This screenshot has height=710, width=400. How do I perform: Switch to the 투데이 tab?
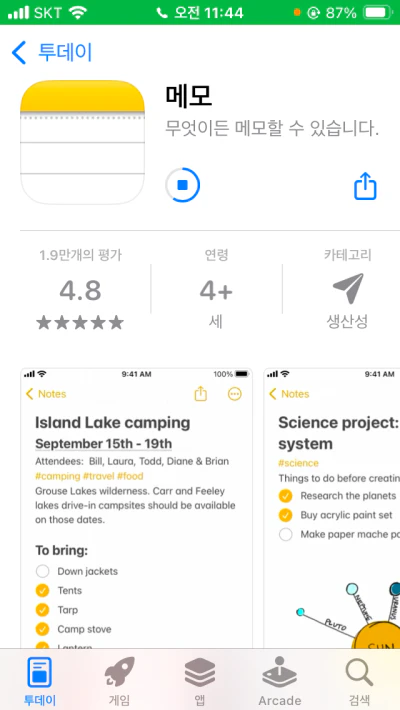[40, 681]
